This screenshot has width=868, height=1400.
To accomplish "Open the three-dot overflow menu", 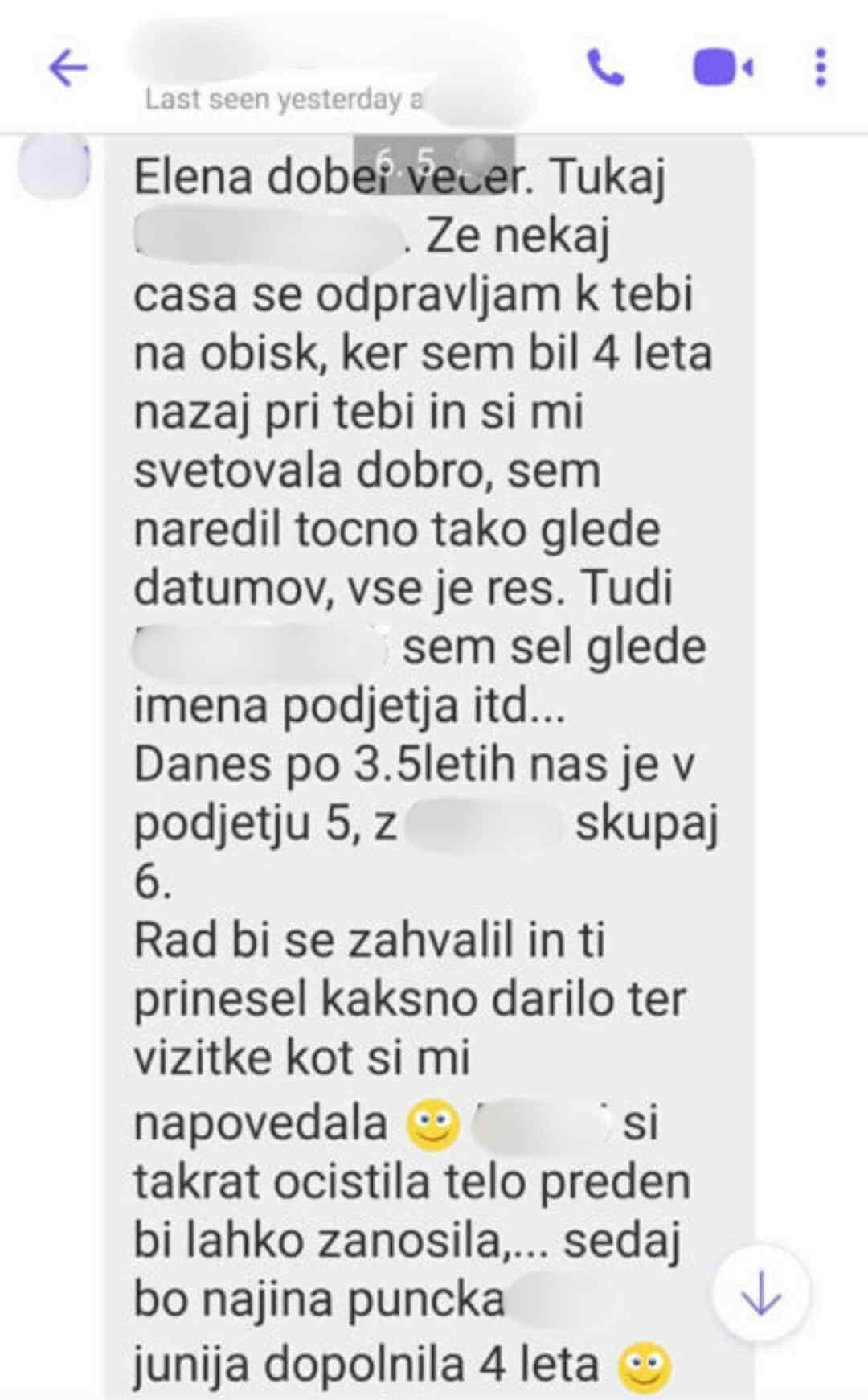I will [x=820, y=68].
